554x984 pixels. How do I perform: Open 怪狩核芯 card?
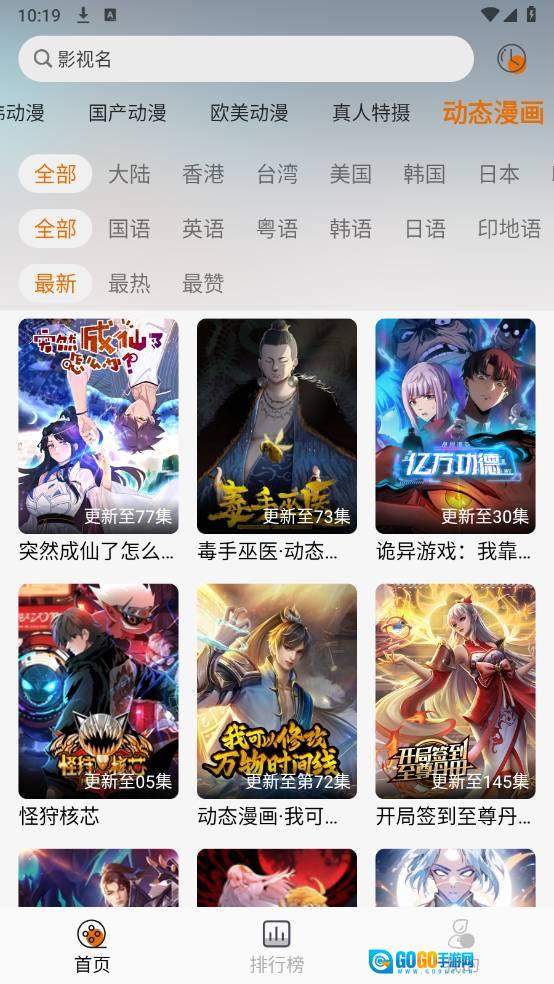pos(99,705)
